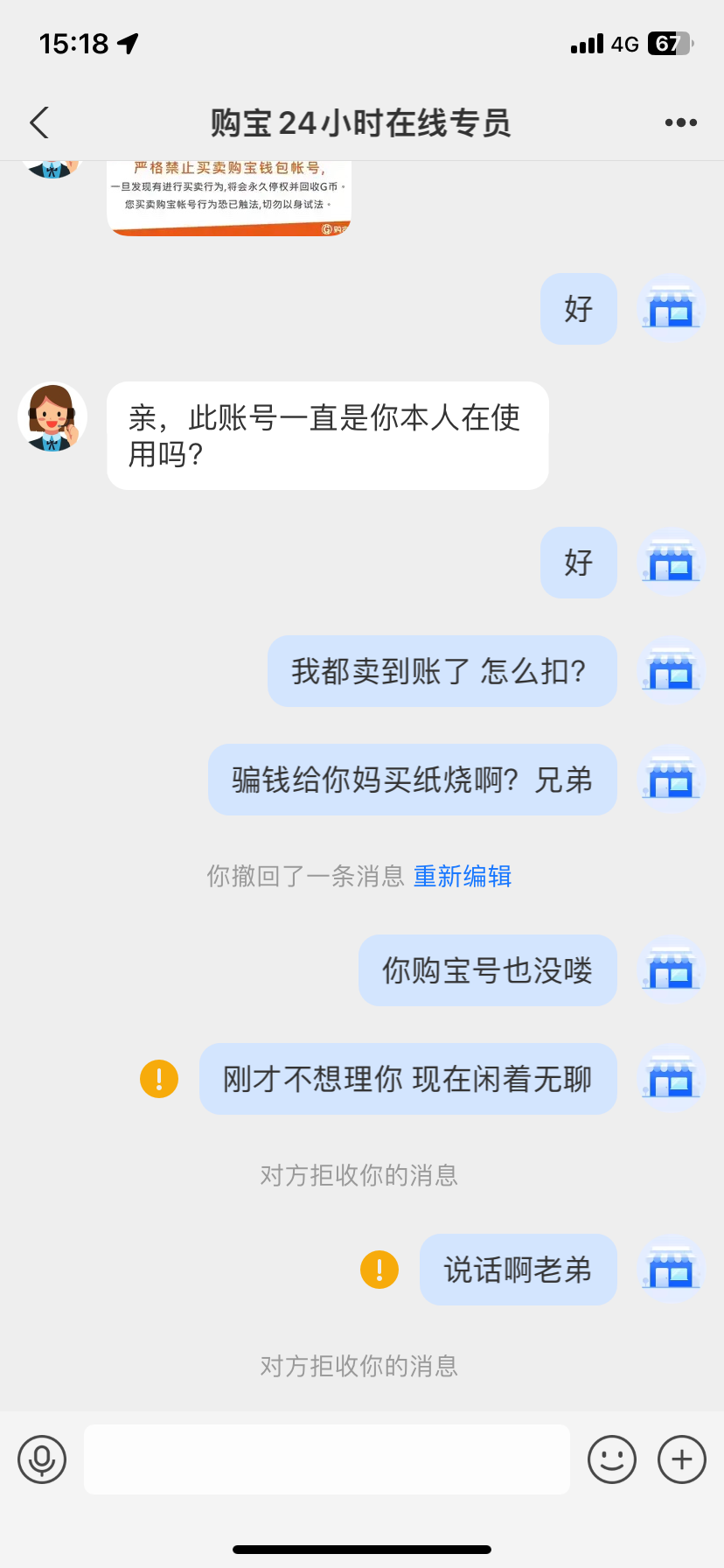Viewport: 724px width, 1568px height.
Task: Tap 重新编辑 to re-edit recalled message
Action: tap(463, 876)
